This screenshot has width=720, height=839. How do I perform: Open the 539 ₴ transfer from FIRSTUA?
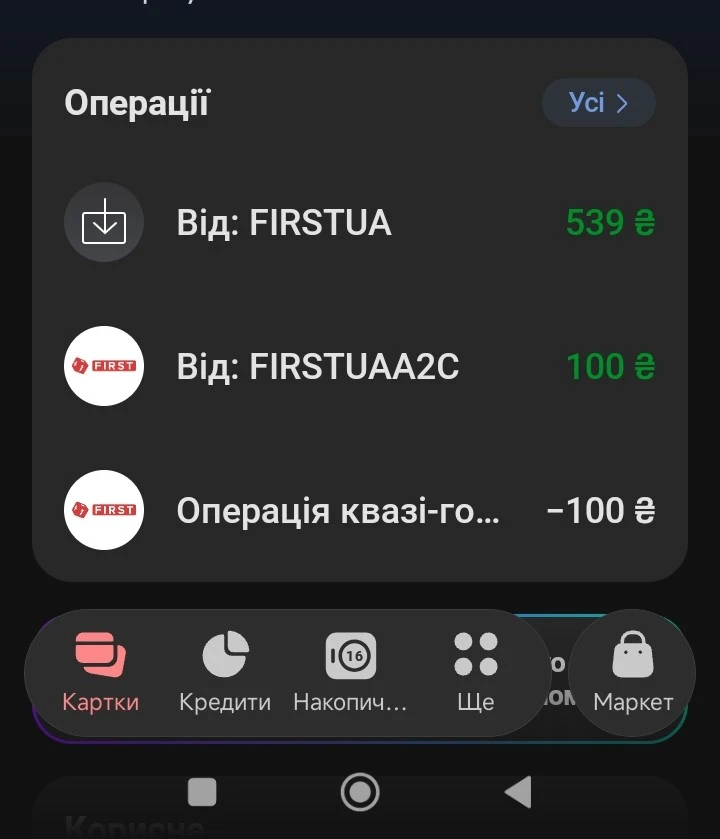[360, 222]
